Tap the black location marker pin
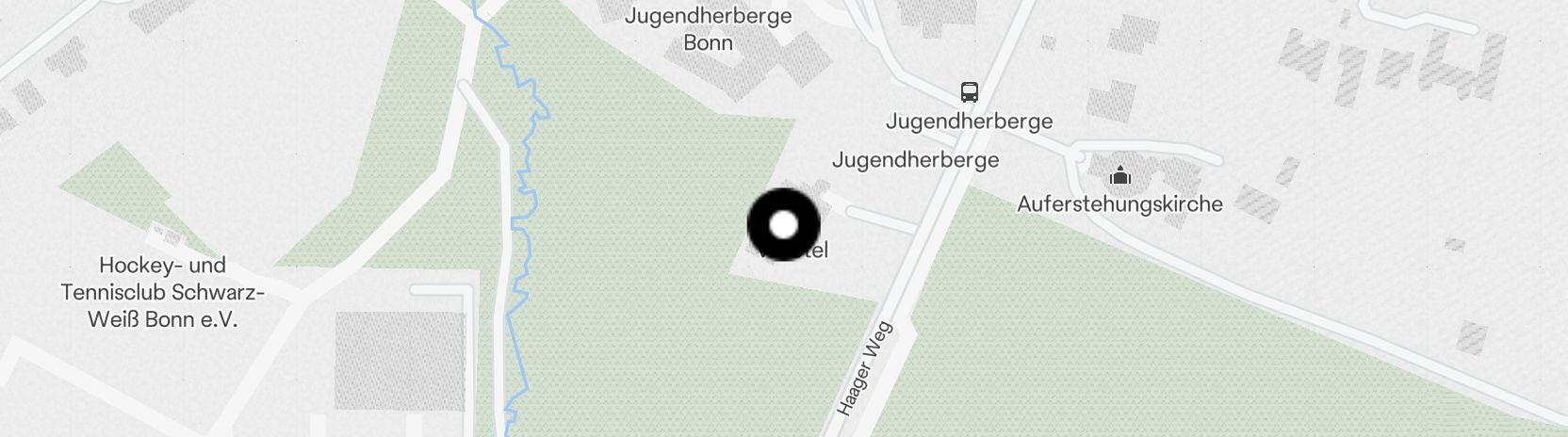This screenshot has width=1568, height=437. point(783,225)
